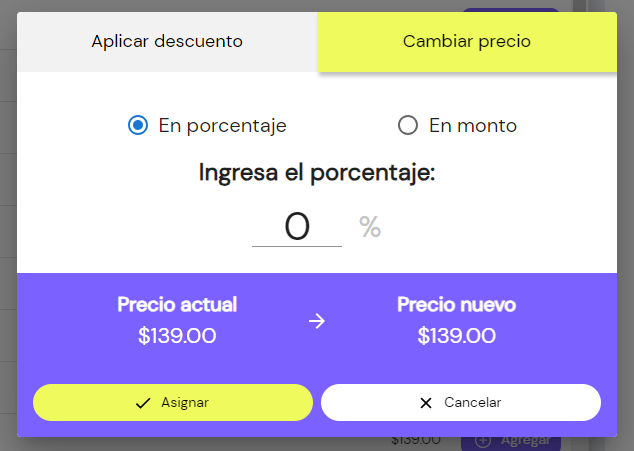Confirm with the Asignar button
Screen dimensions: 634x451
(173, 403)
